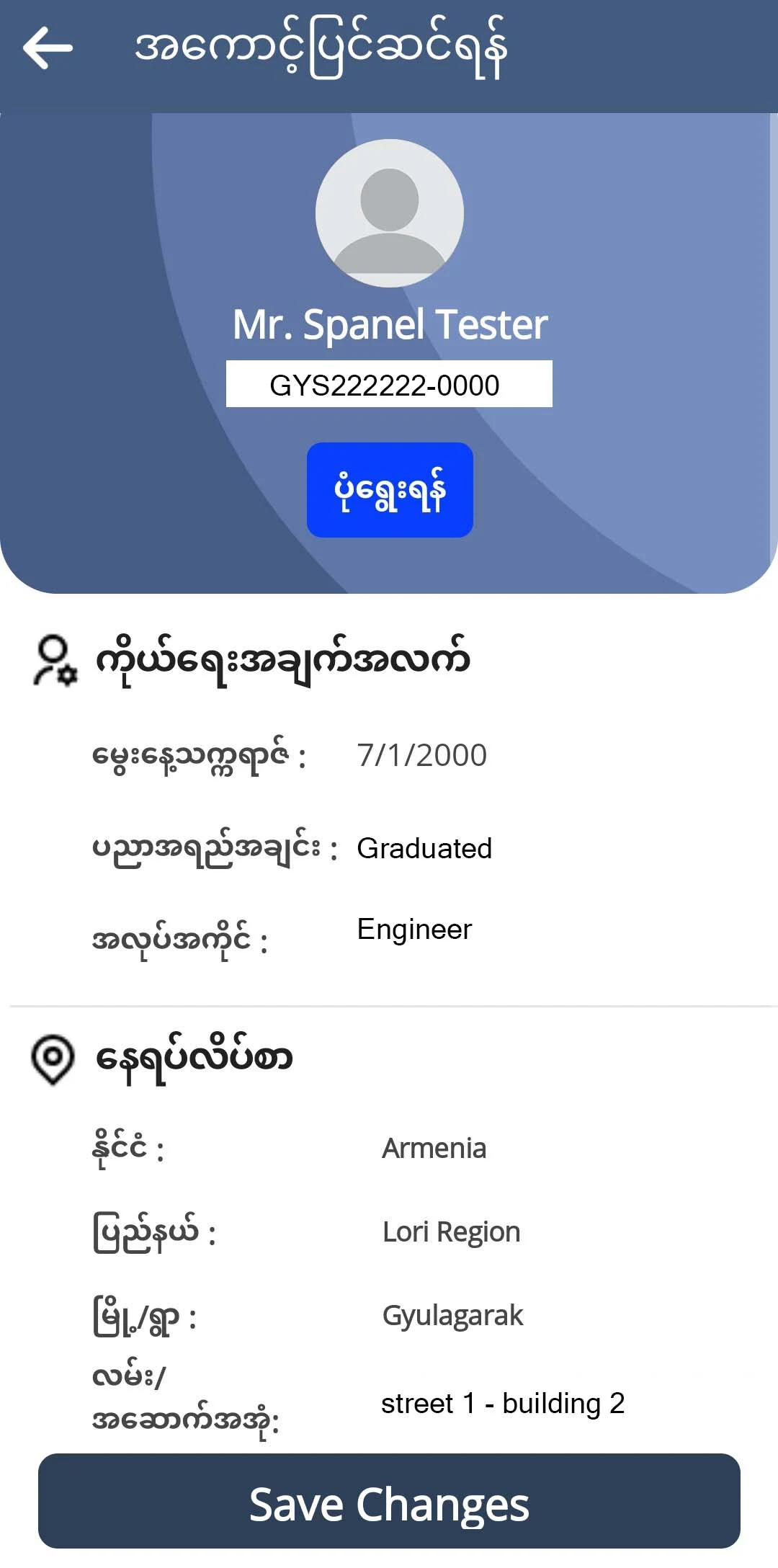Change the state Lori Region
The width and height of the screenshot is (778, 1568).
click(x=451, y=1232)
